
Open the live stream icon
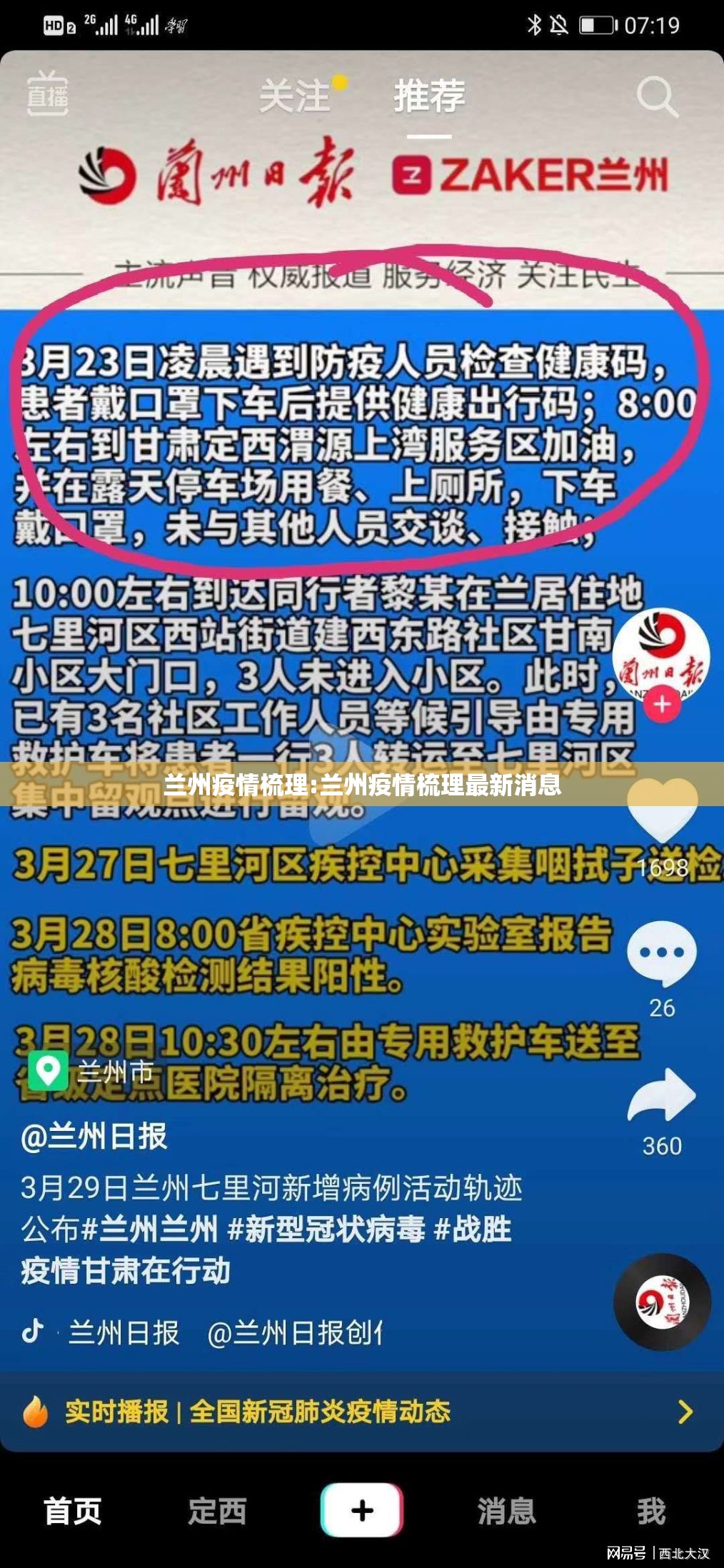pos(47,94)
